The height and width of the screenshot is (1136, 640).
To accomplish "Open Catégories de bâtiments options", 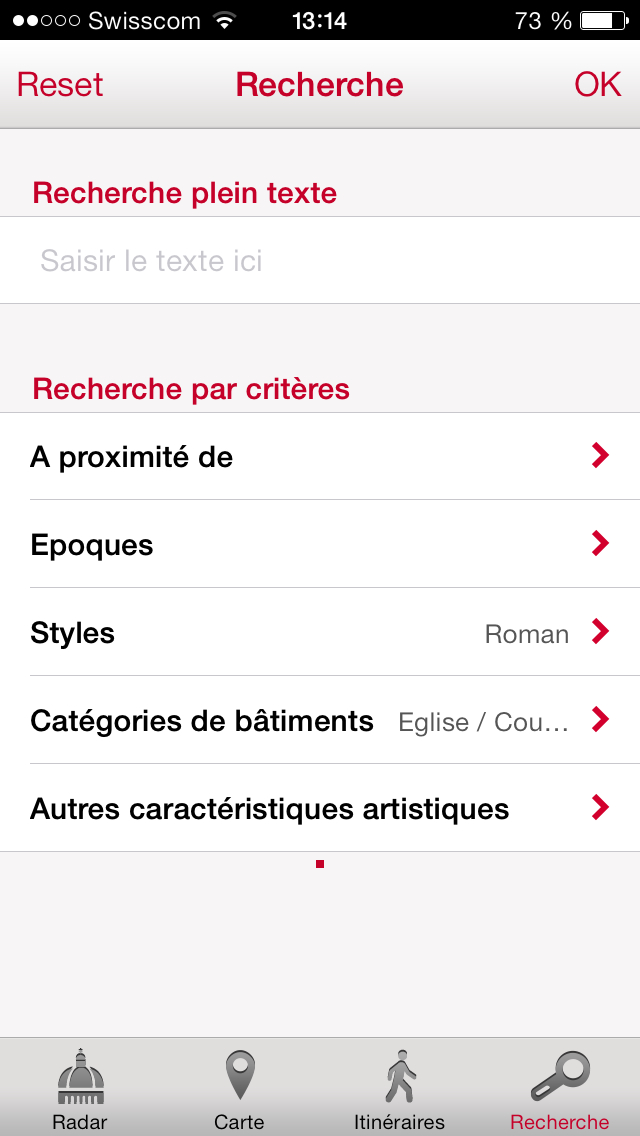I will point(320,721).
